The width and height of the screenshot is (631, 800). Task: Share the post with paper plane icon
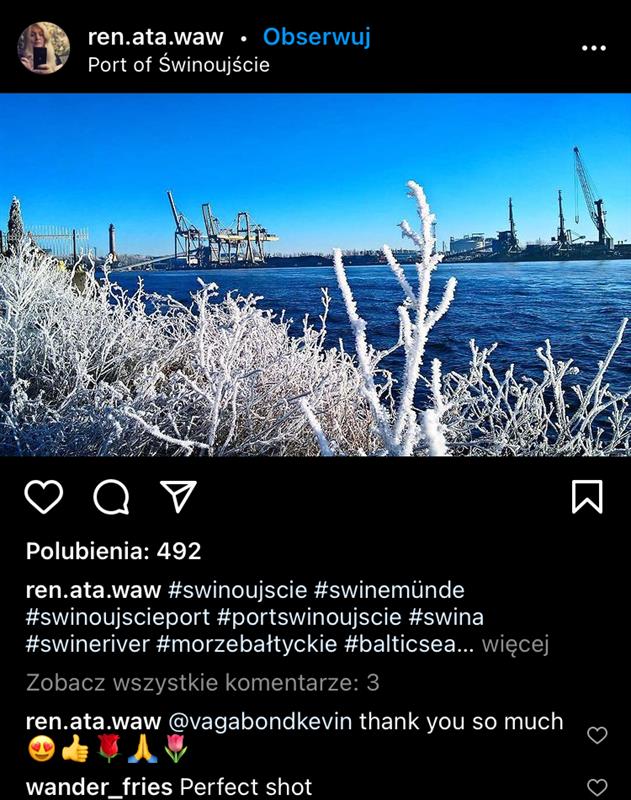178,496
